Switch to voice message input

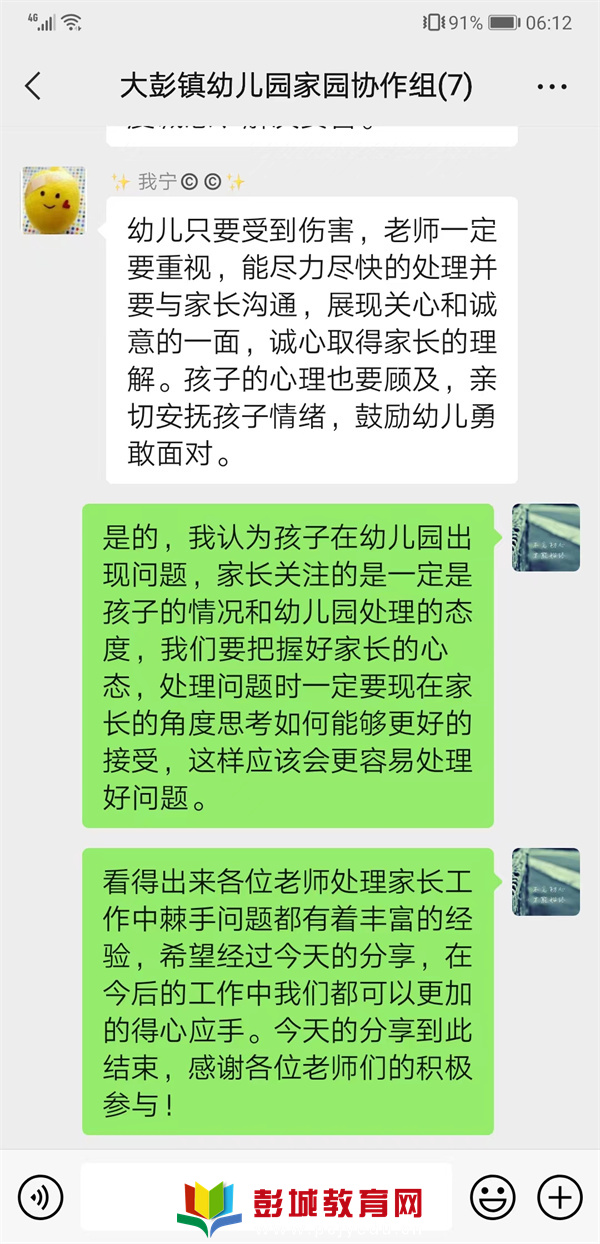coord(40,1196)
